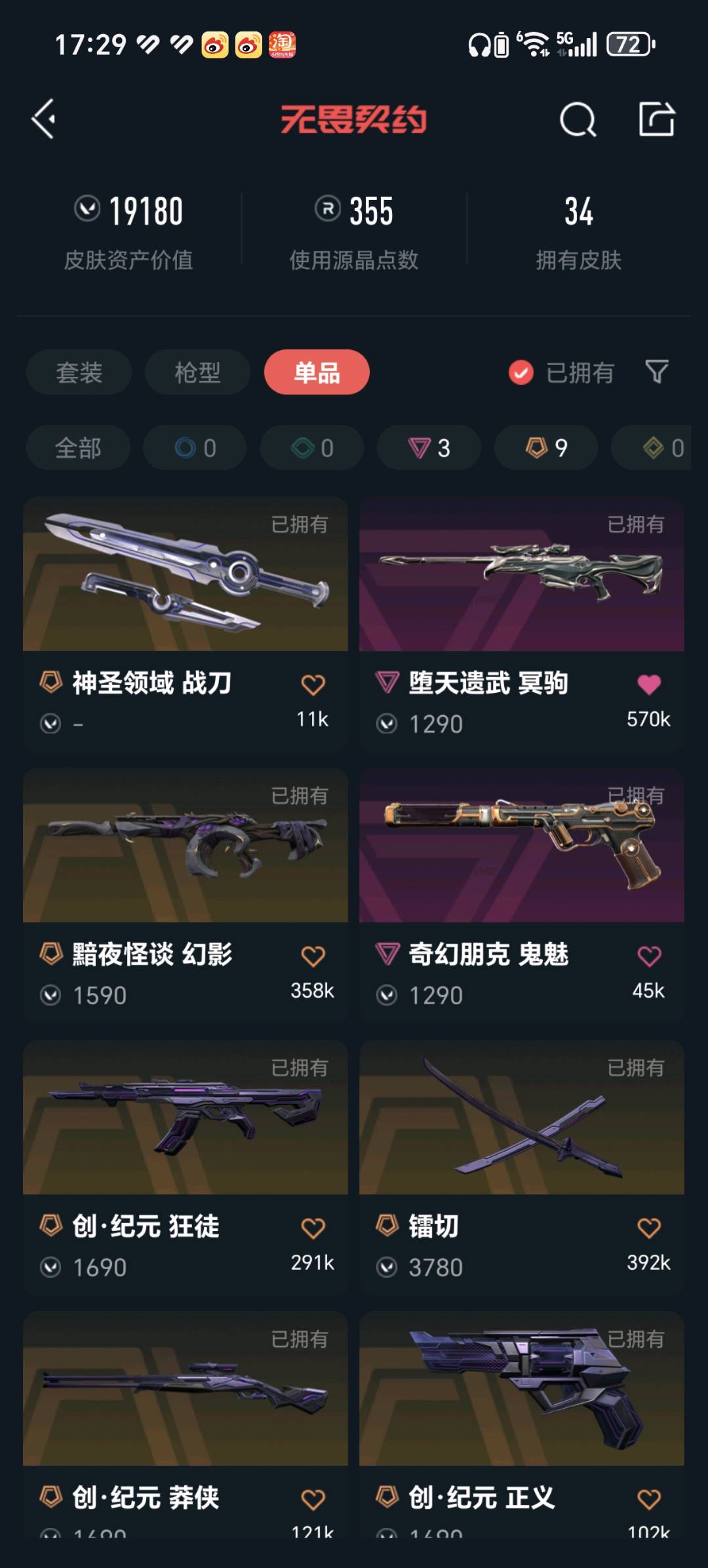
Task: Switch to the 套装 tab
Action: pos(79,372)
